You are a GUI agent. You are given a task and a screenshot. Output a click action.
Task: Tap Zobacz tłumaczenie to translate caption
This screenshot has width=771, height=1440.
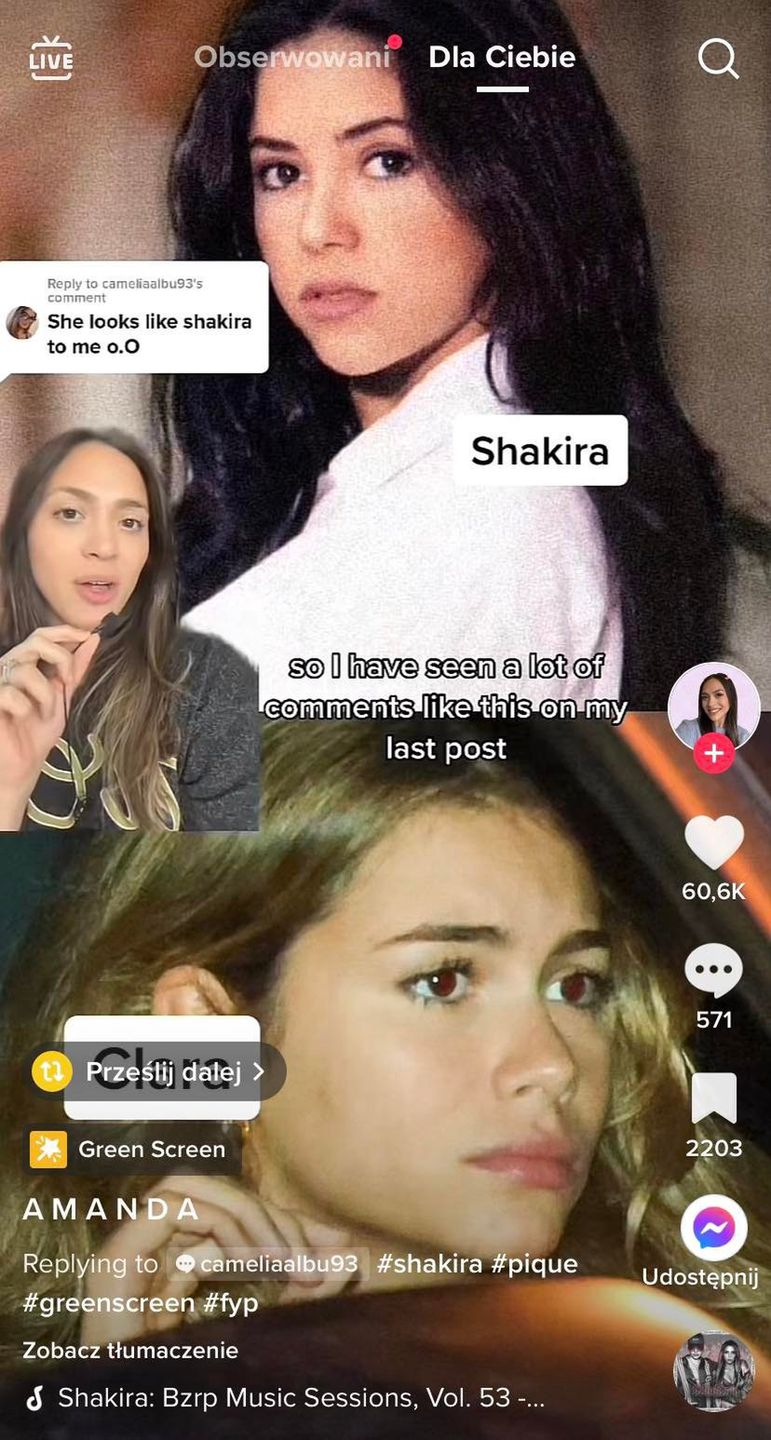(130, 1350)
